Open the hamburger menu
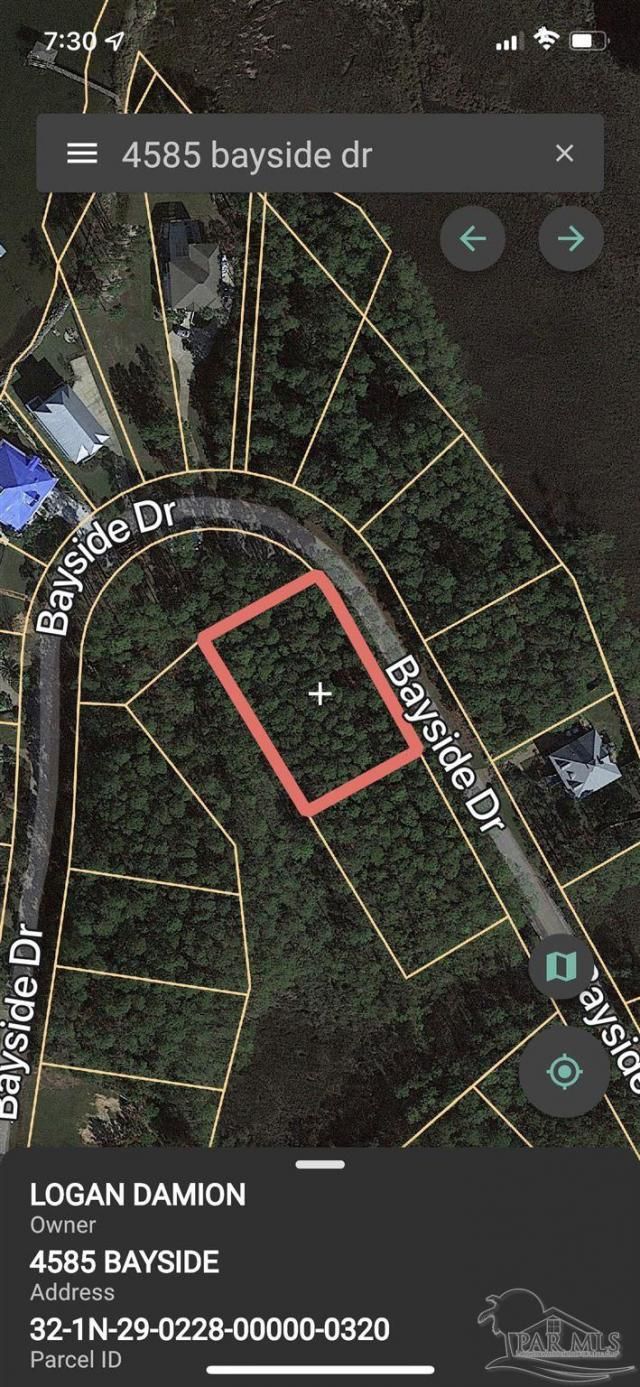 tap(82, 153)
